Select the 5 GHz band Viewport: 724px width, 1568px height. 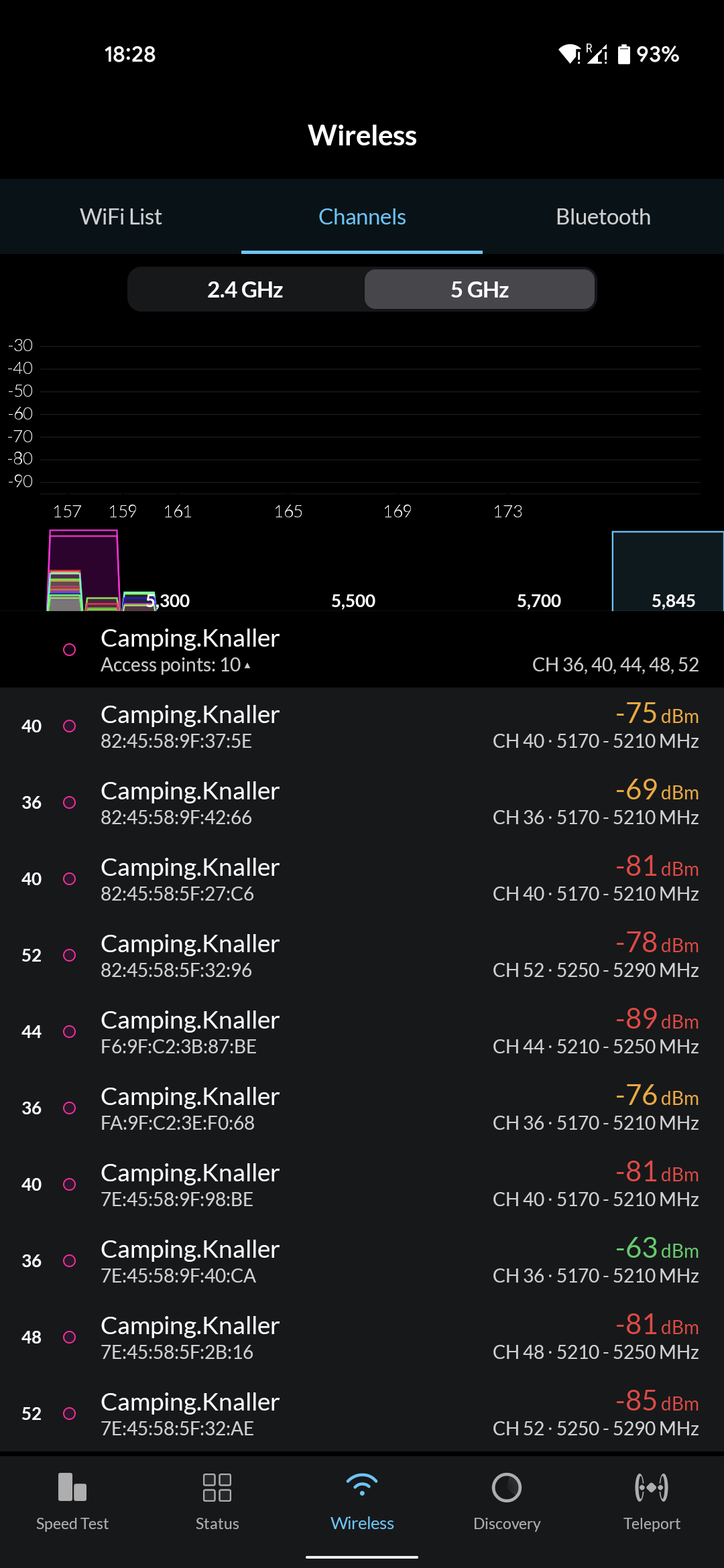click(480, 289)
